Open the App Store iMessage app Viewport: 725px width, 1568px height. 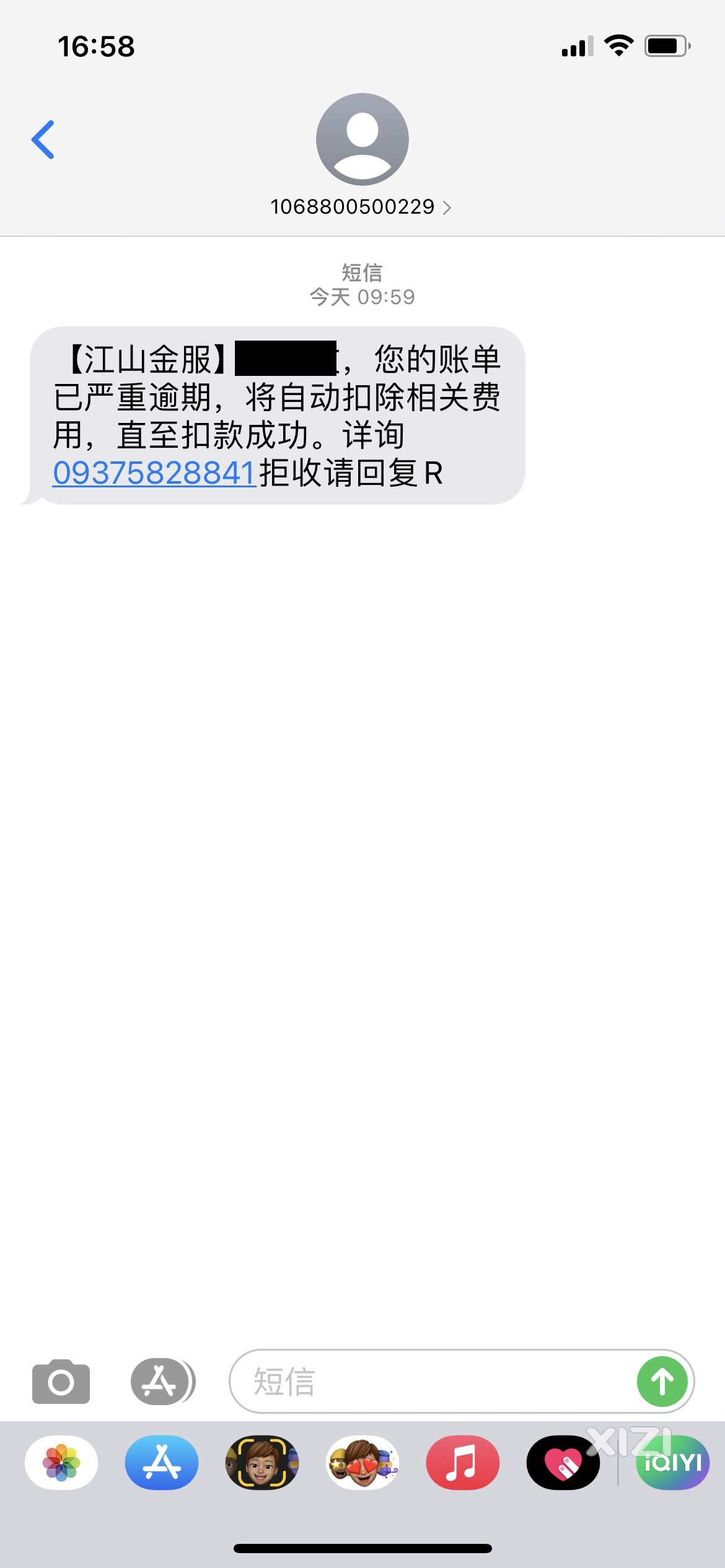click(x=162, y=1463)
